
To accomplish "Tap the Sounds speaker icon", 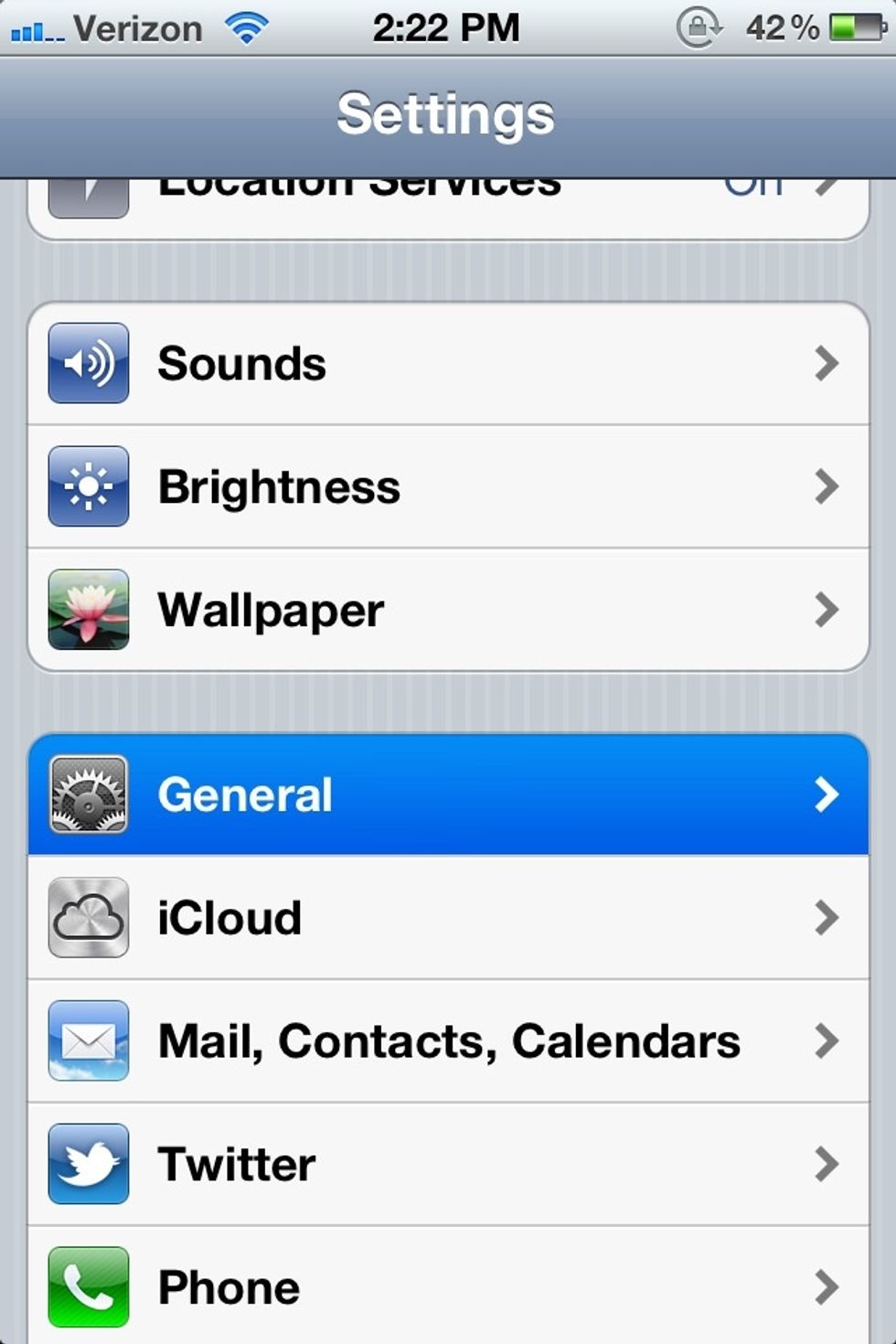I will coord(88,363).
